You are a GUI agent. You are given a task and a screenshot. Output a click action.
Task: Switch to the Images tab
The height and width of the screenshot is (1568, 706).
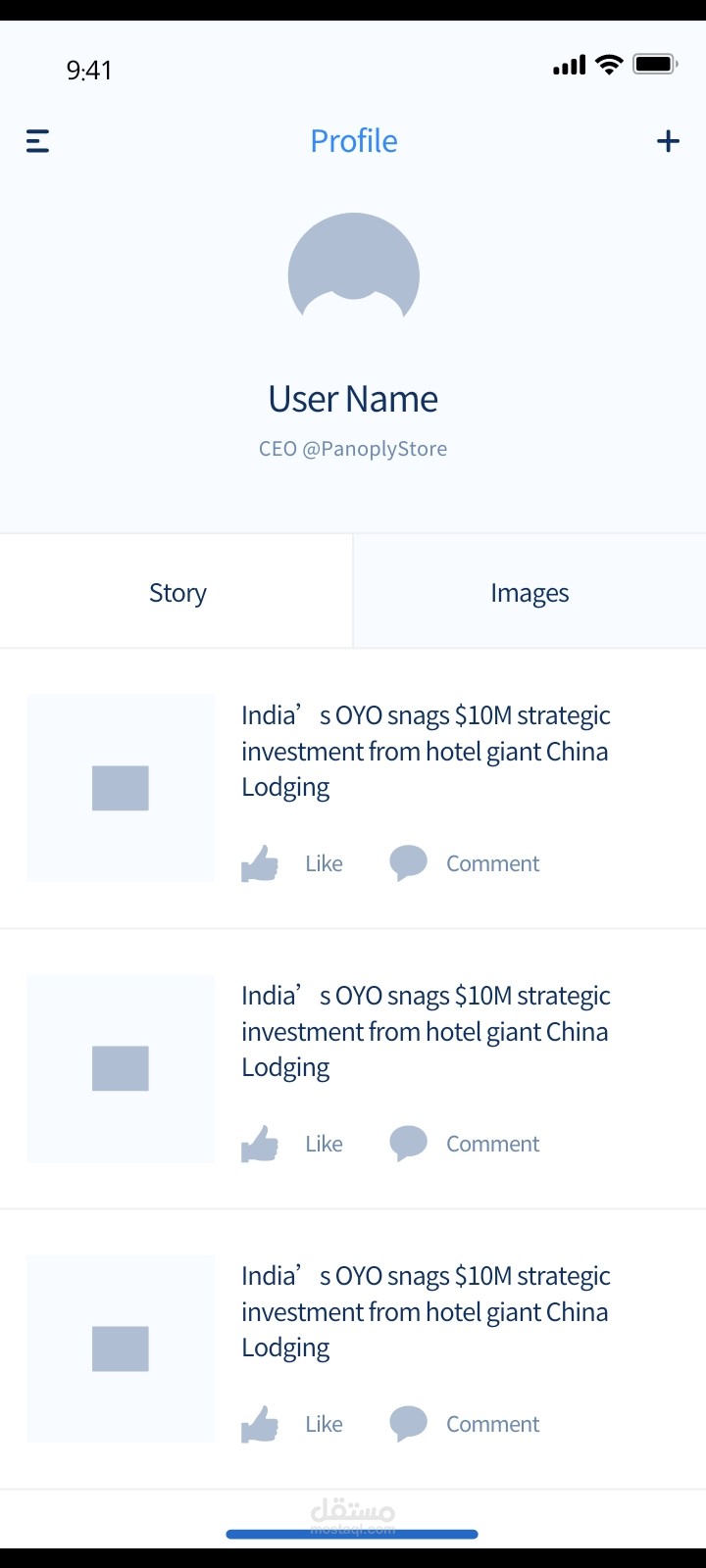pos(529,591)
